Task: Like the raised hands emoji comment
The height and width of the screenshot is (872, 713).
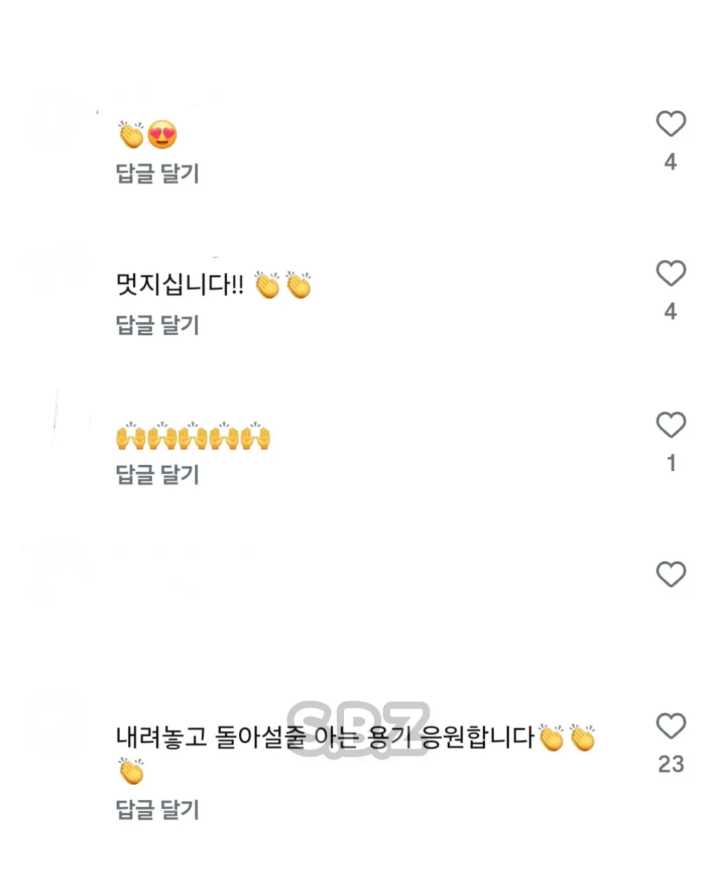Action: coord(670,425)
